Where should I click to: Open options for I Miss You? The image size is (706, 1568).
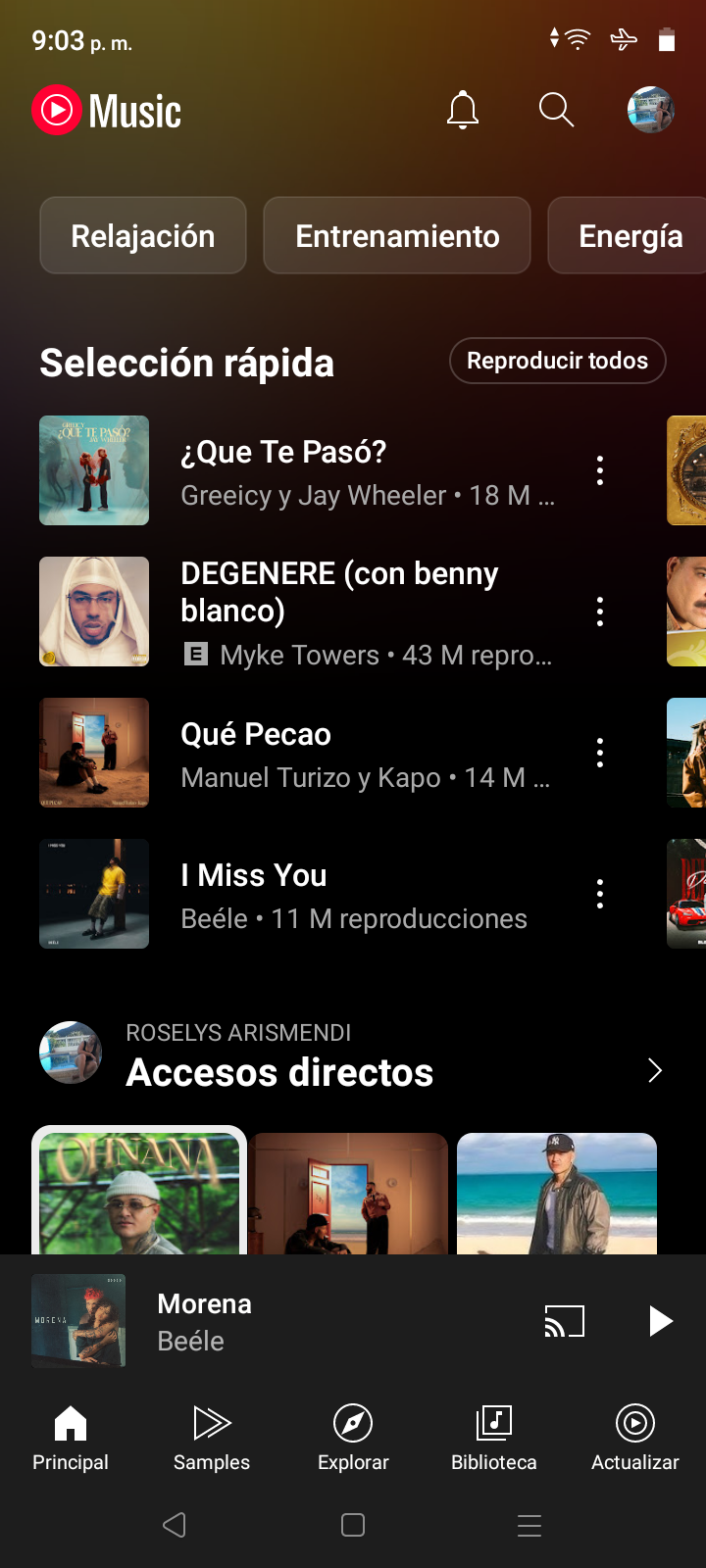point(600,895)
